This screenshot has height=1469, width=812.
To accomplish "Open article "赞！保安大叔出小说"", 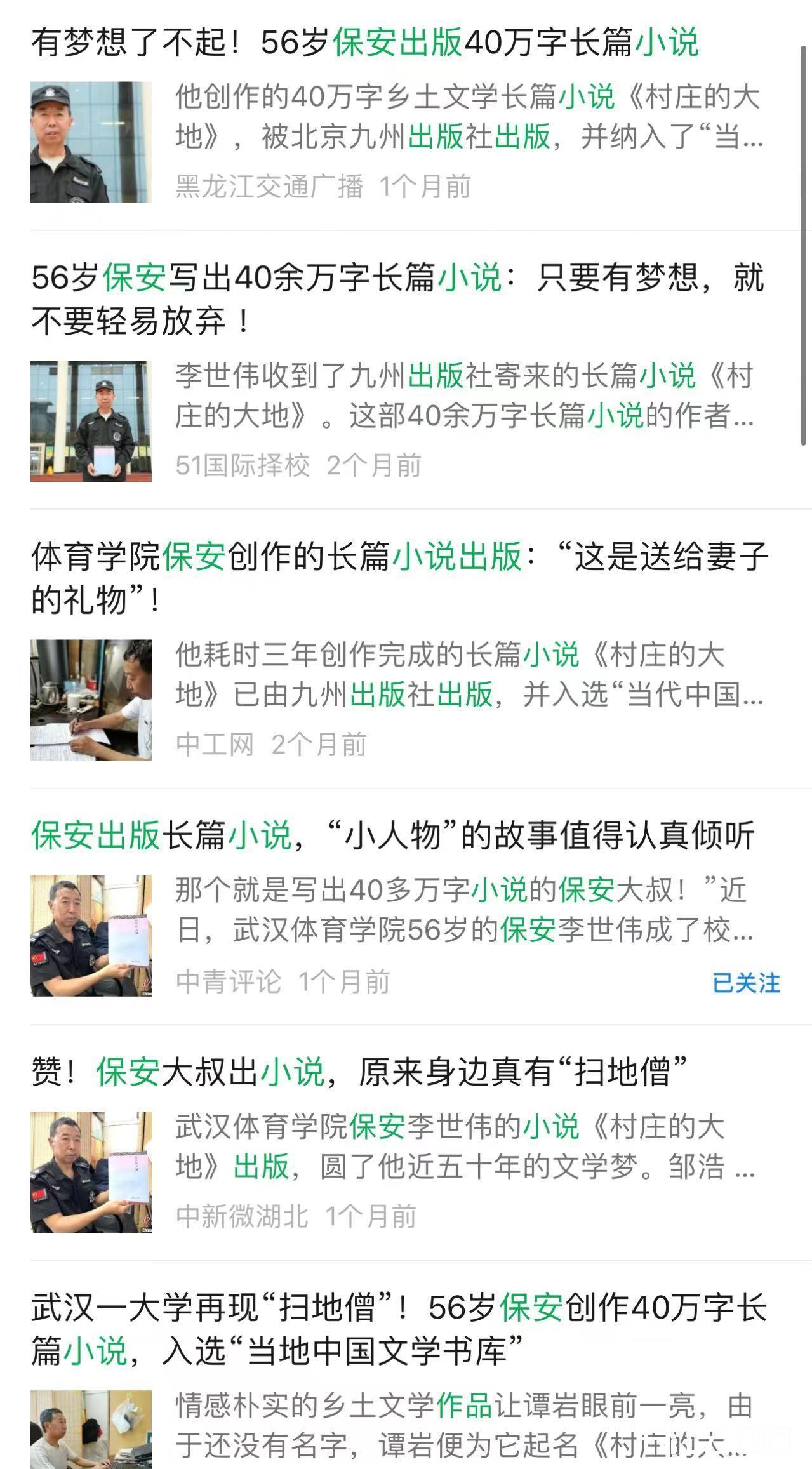I will 359,1072.
